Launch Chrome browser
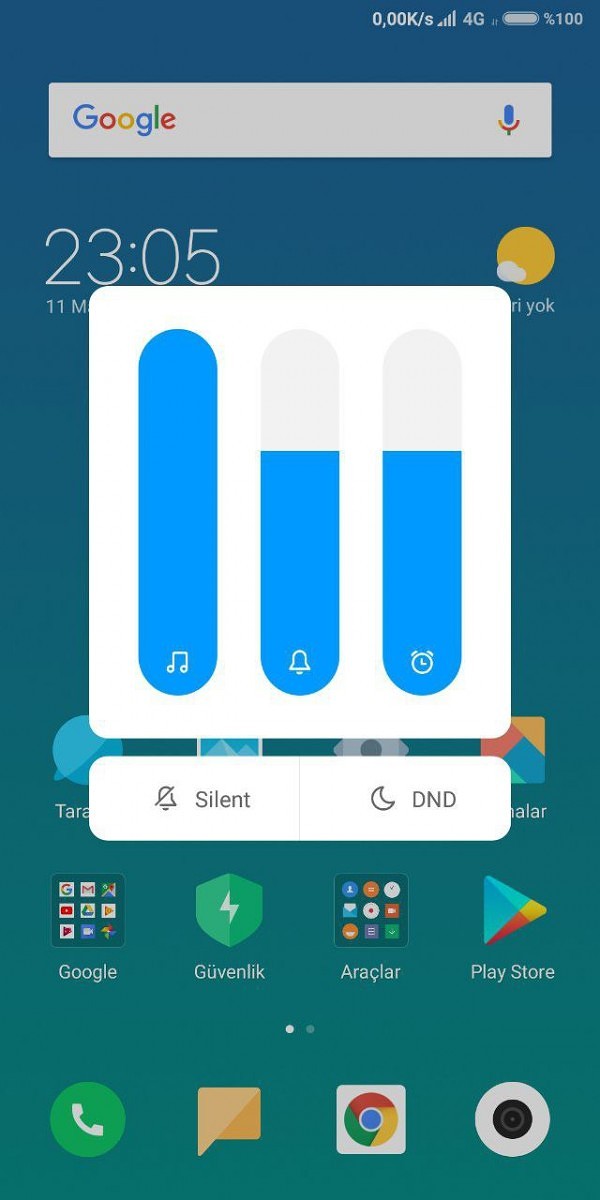This screenshot has width=600, height=1200. 371,1119
